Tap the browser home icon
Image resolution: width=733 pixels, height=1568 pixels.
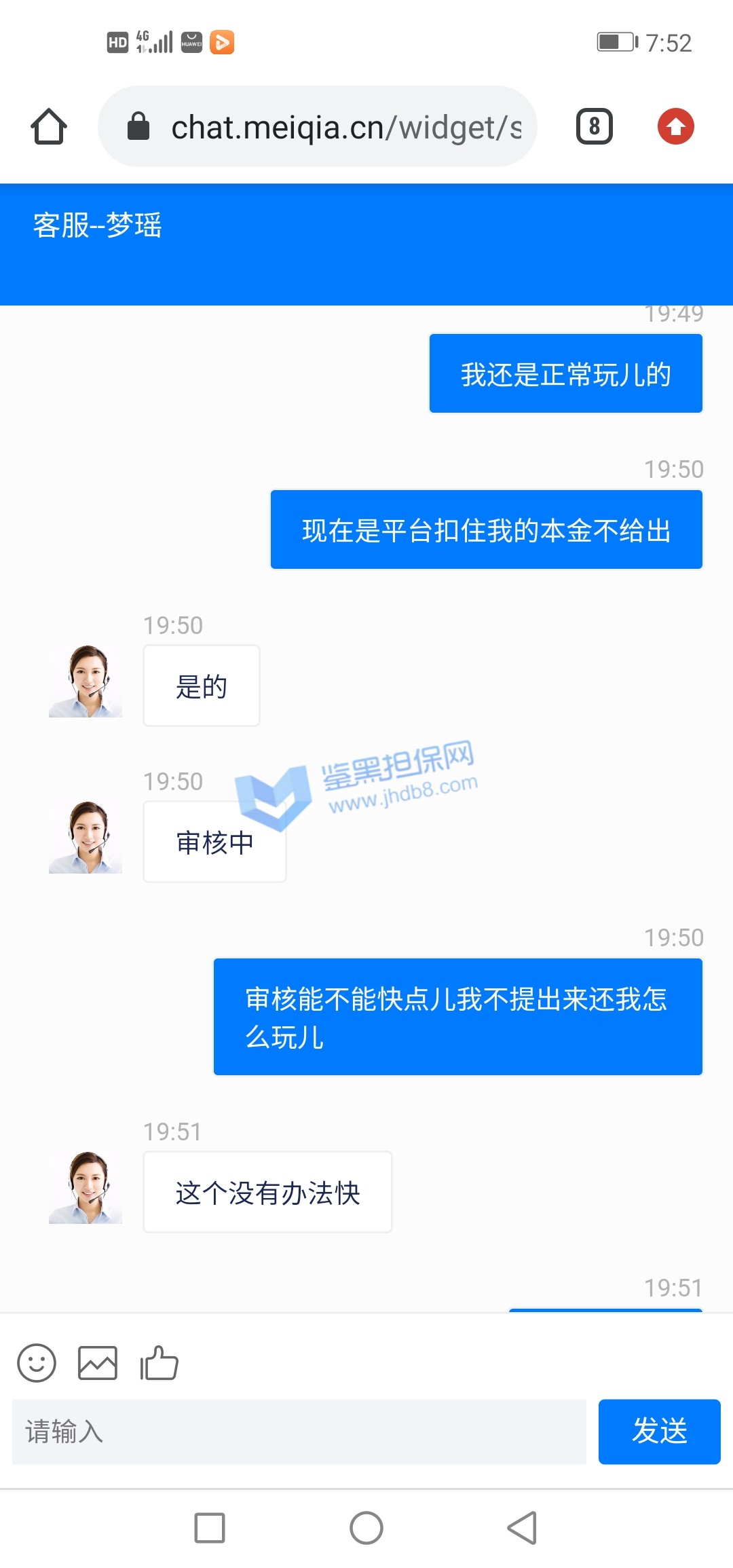(49, 126)
